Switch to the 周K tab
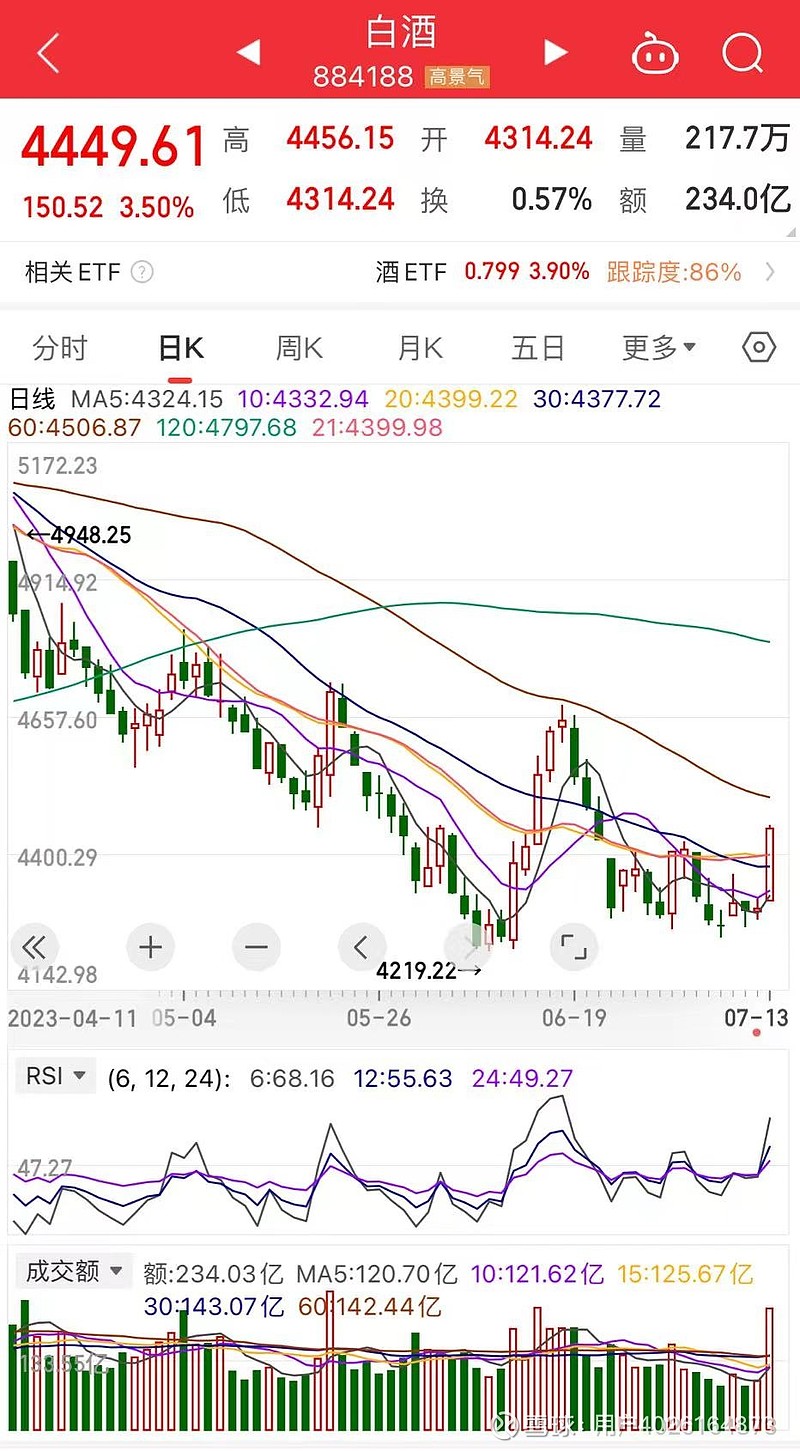This screenshot has width=800, height=1451. click(297, 347)
